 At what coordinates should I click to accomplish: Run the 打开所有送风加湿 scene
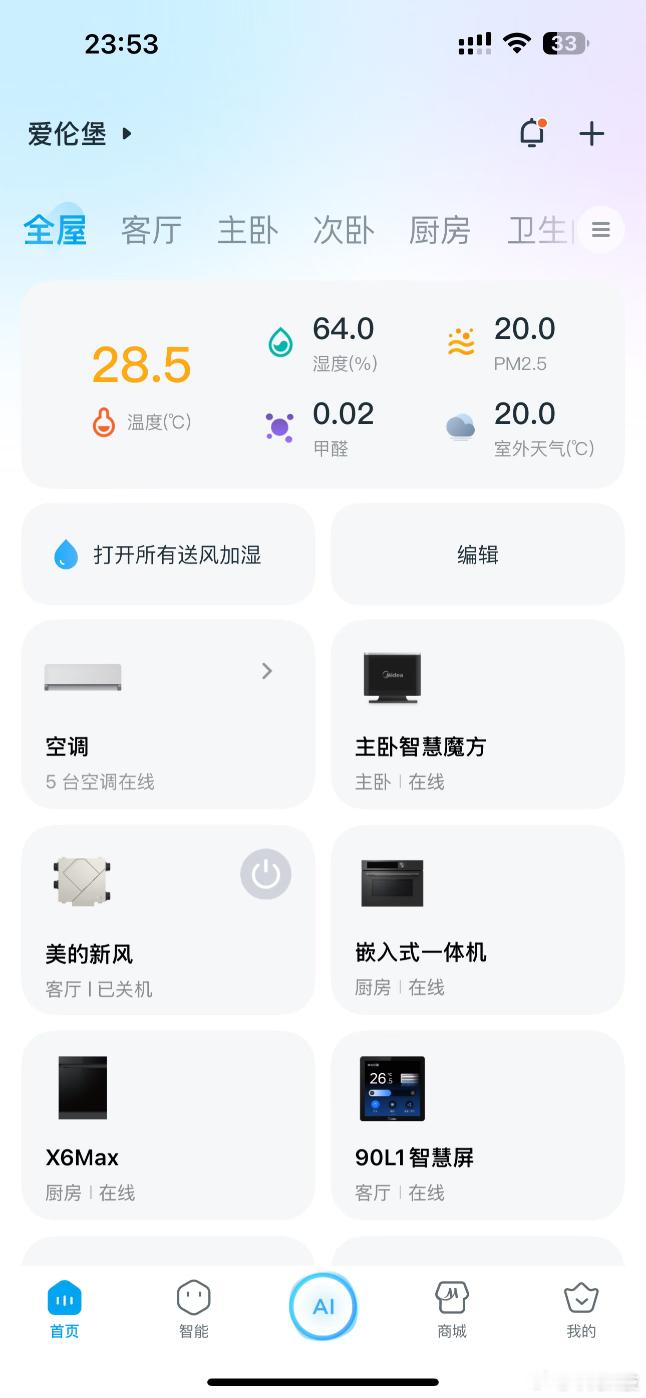point(168,554)
